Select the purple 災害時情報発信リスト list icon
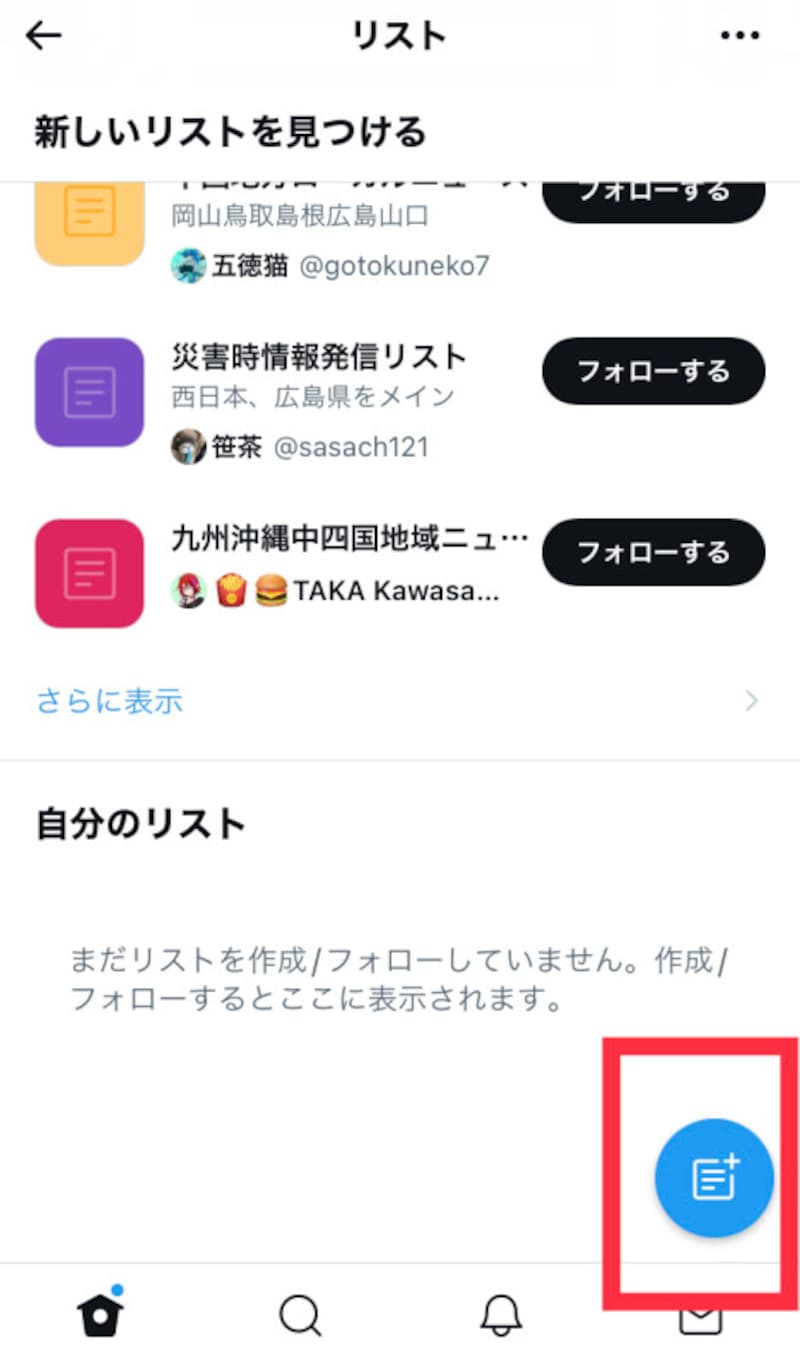The image size is (800, 1368). pos(88,391)
